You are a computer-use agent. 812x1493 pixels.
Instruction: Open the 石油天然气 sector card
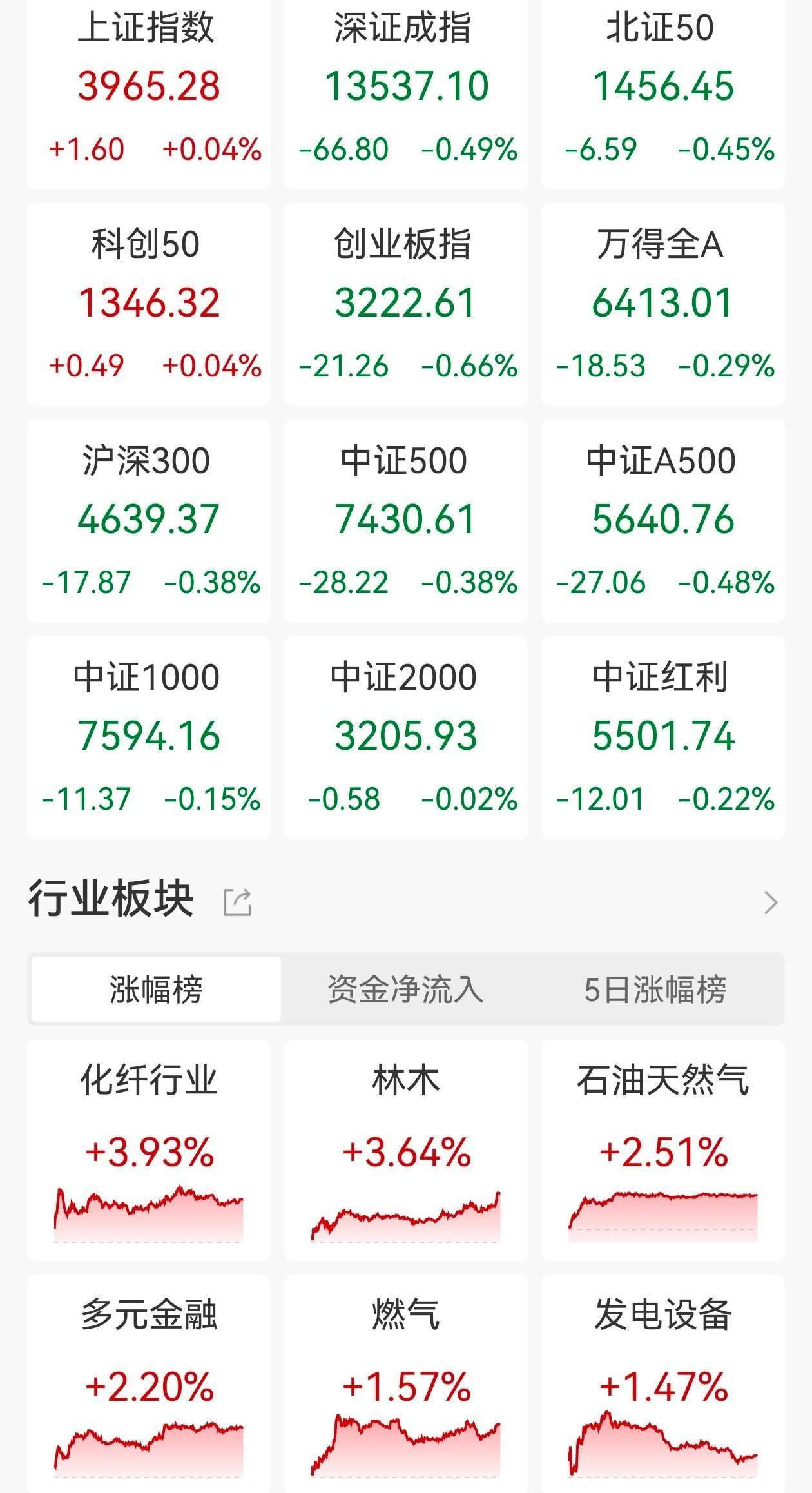click(x=662, y=1150)
